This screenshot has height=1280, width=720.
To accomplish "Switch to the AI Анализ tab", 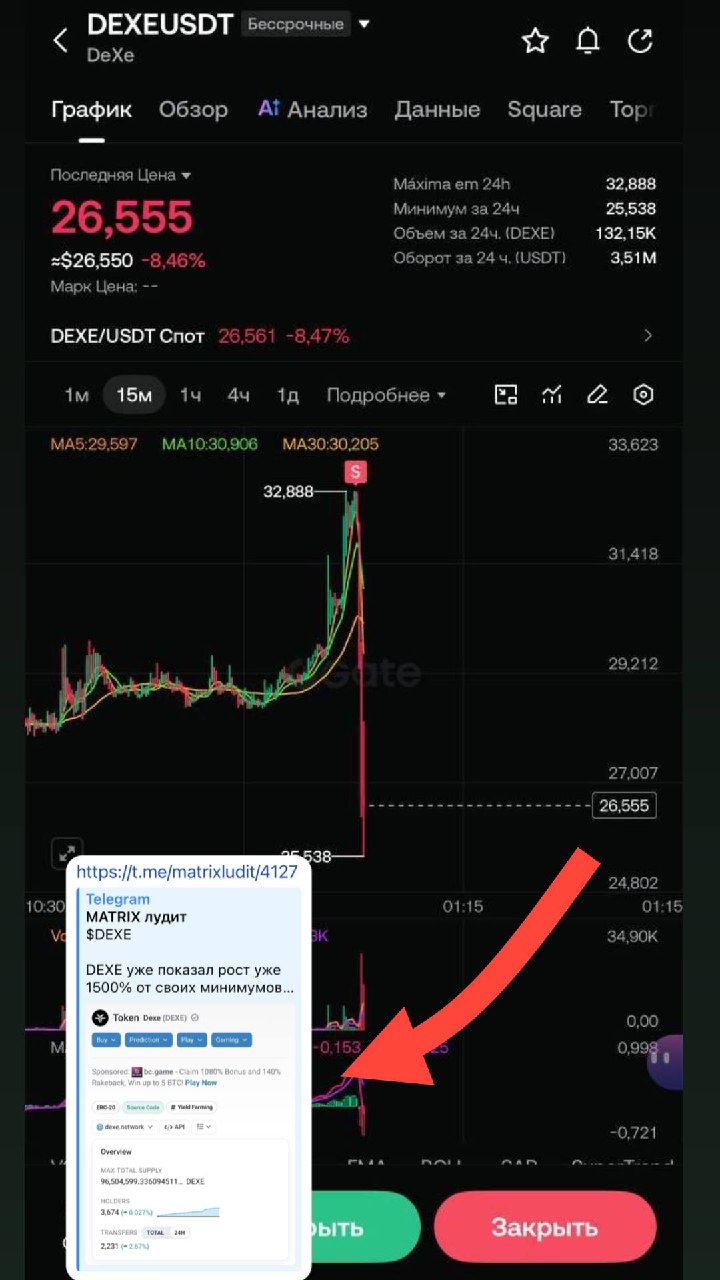I will pyautogui.click(x=313, y=110).
